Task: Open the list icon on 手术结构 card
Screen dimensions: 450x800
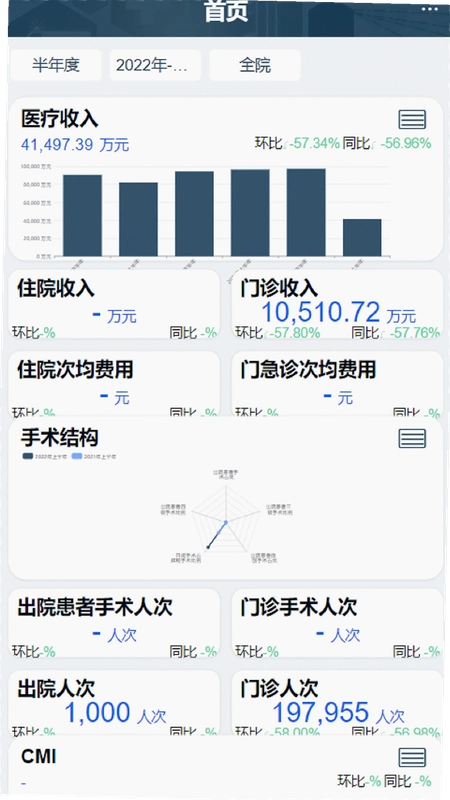Action: coord(412,438)
